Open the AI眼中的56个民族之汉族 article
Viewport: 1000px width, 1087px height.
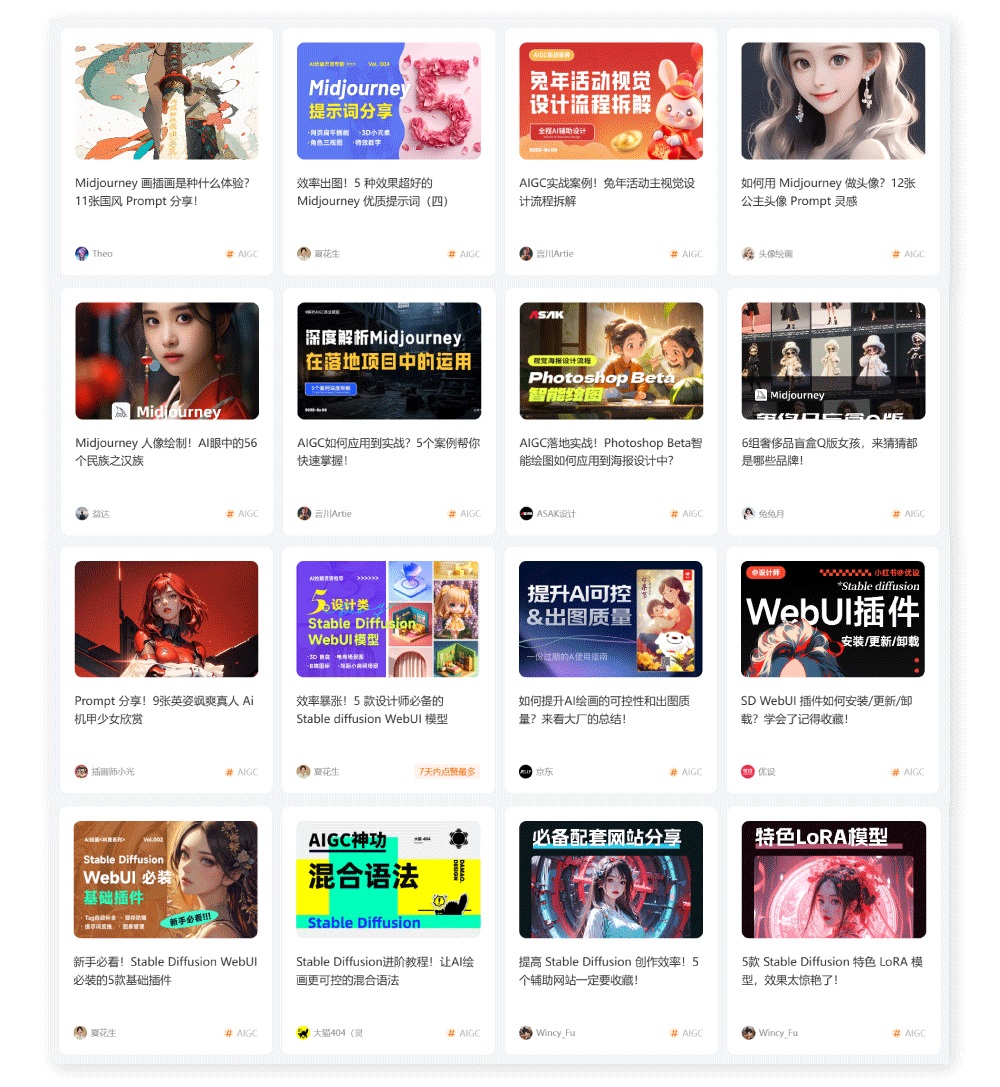click(166, 452)
